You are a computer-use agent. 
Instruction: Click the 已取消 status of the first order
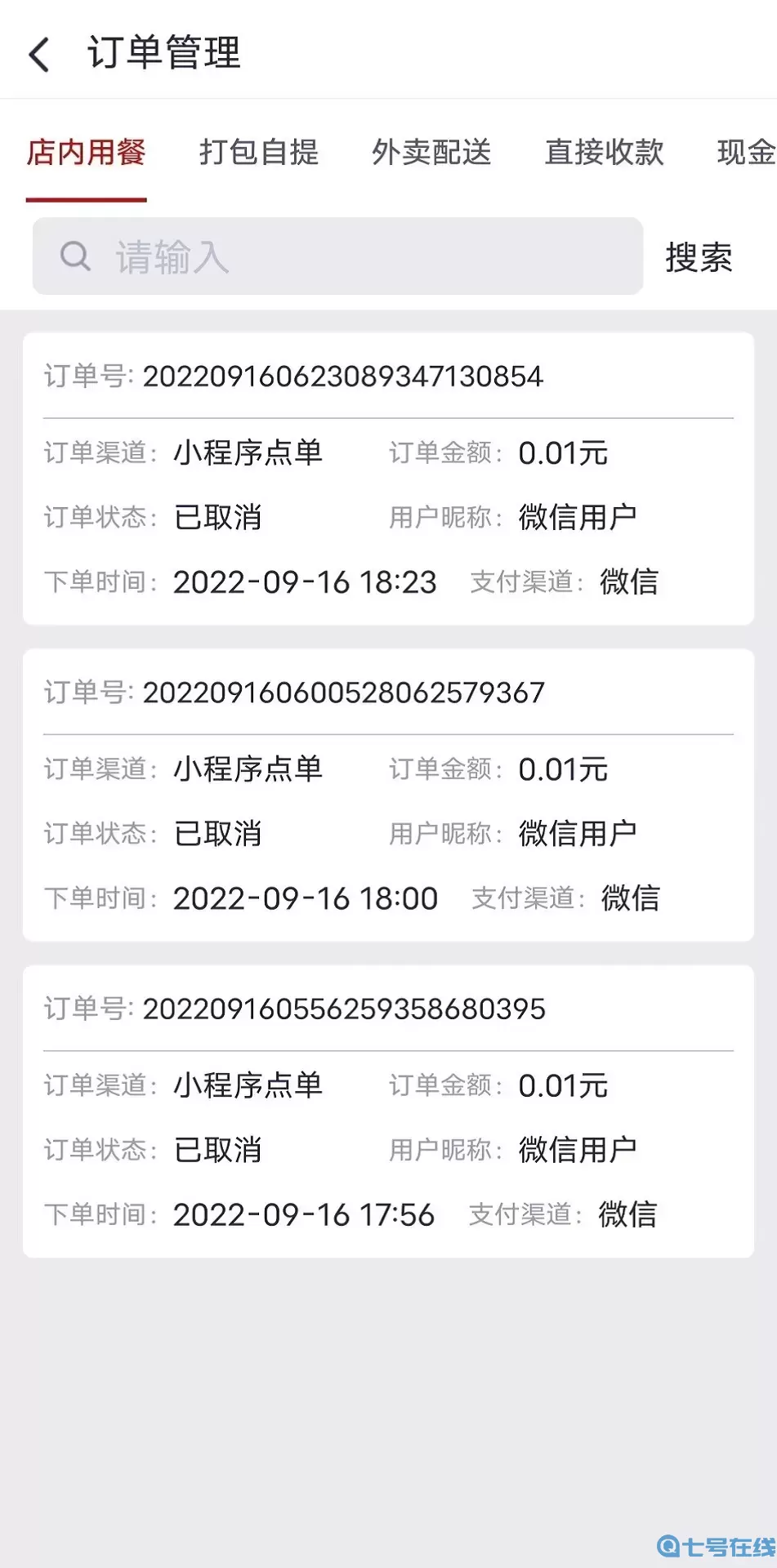click(217, 516)
